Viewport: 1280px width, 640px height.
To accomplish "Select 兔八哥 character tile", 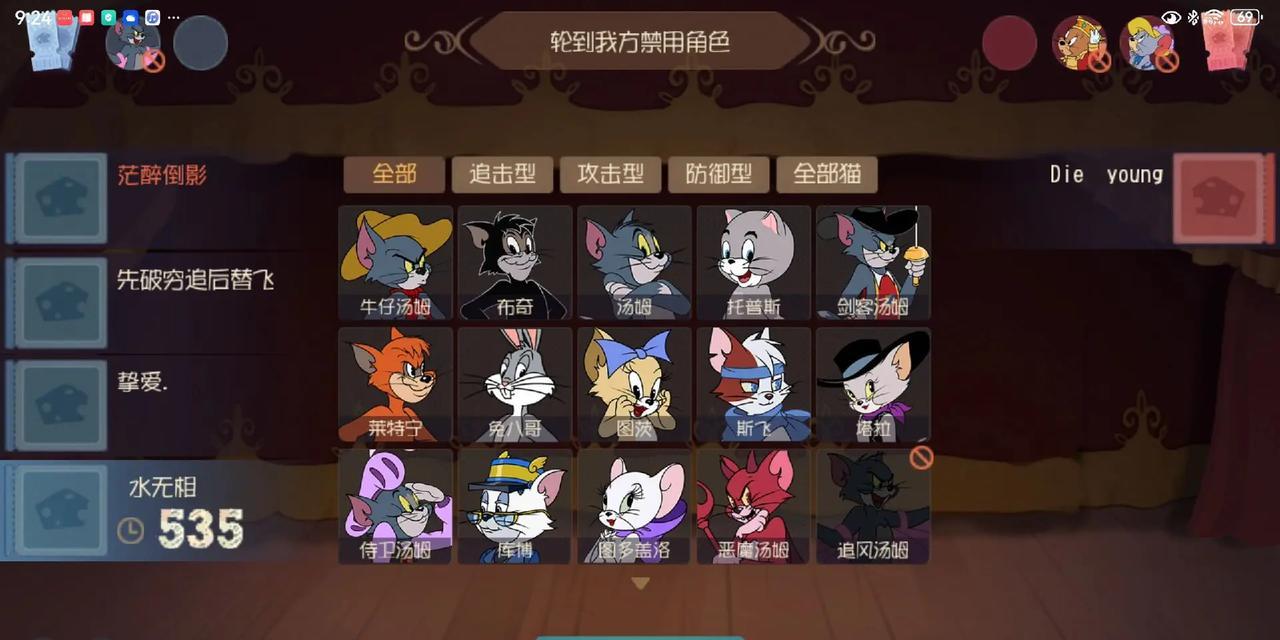I will [515, 384].
